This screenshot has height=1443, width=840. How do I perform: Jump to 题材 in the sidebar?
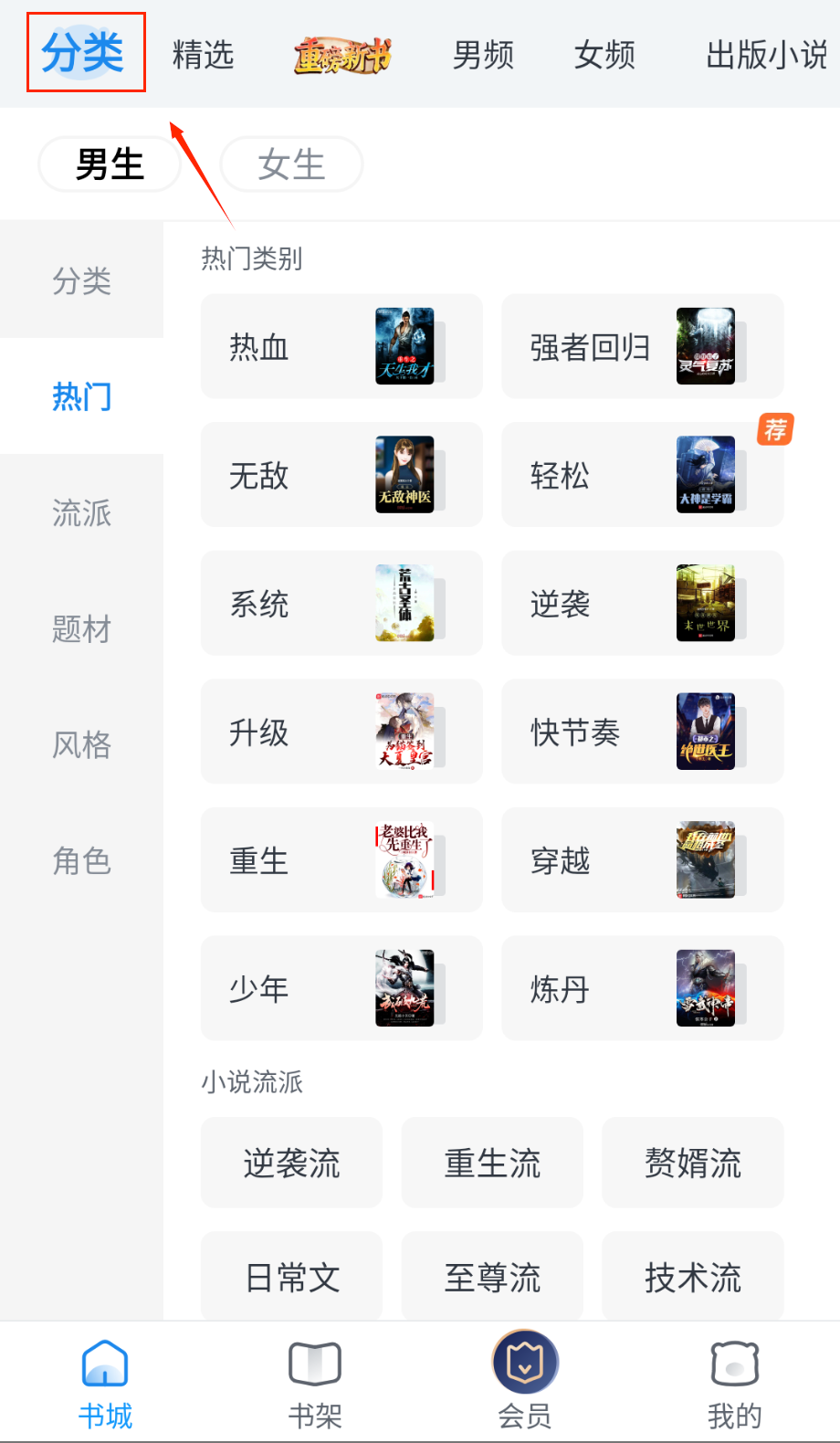(81, 628)
